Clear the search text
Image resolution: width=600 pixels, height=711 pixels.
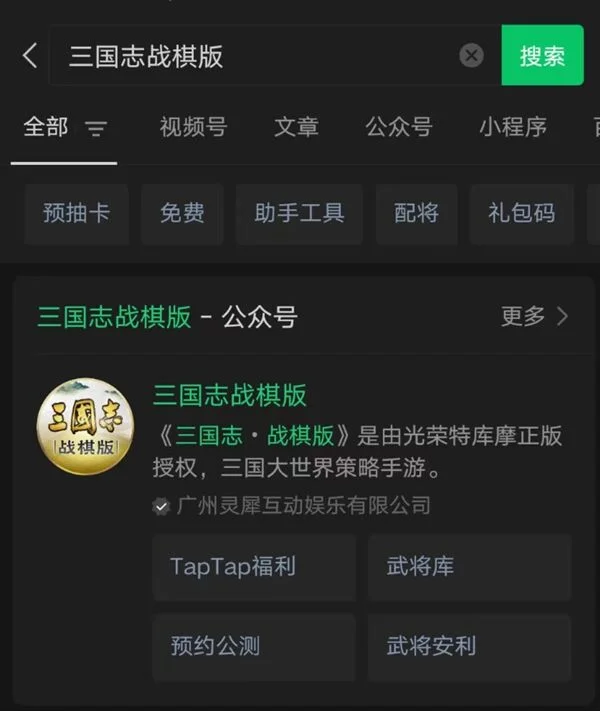471,56
